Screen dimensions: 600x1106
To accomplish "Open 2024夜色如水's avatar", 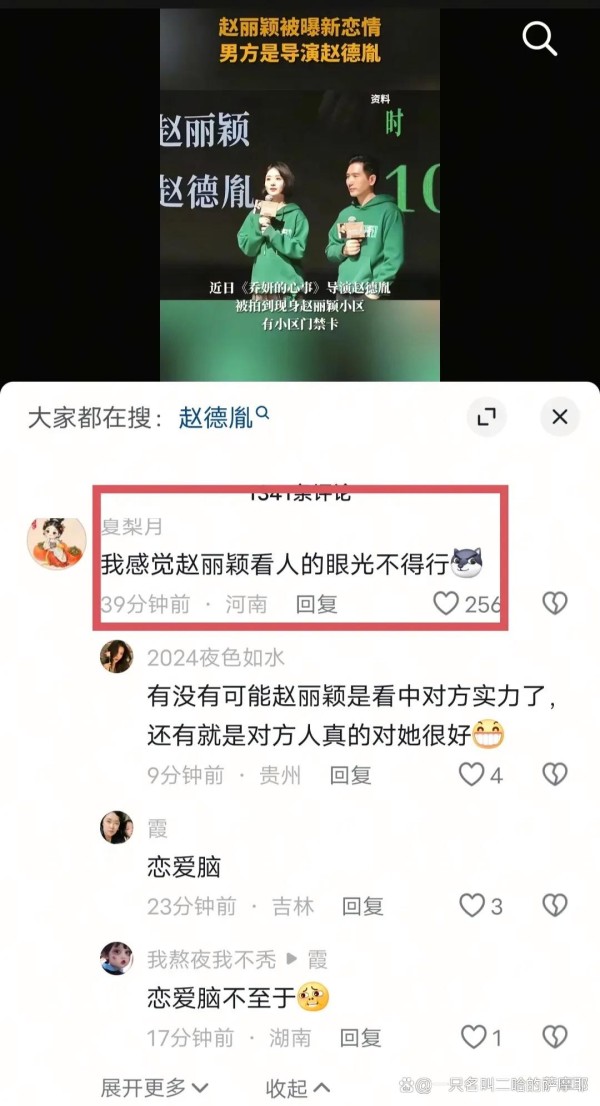I will (x=116, y=657).
